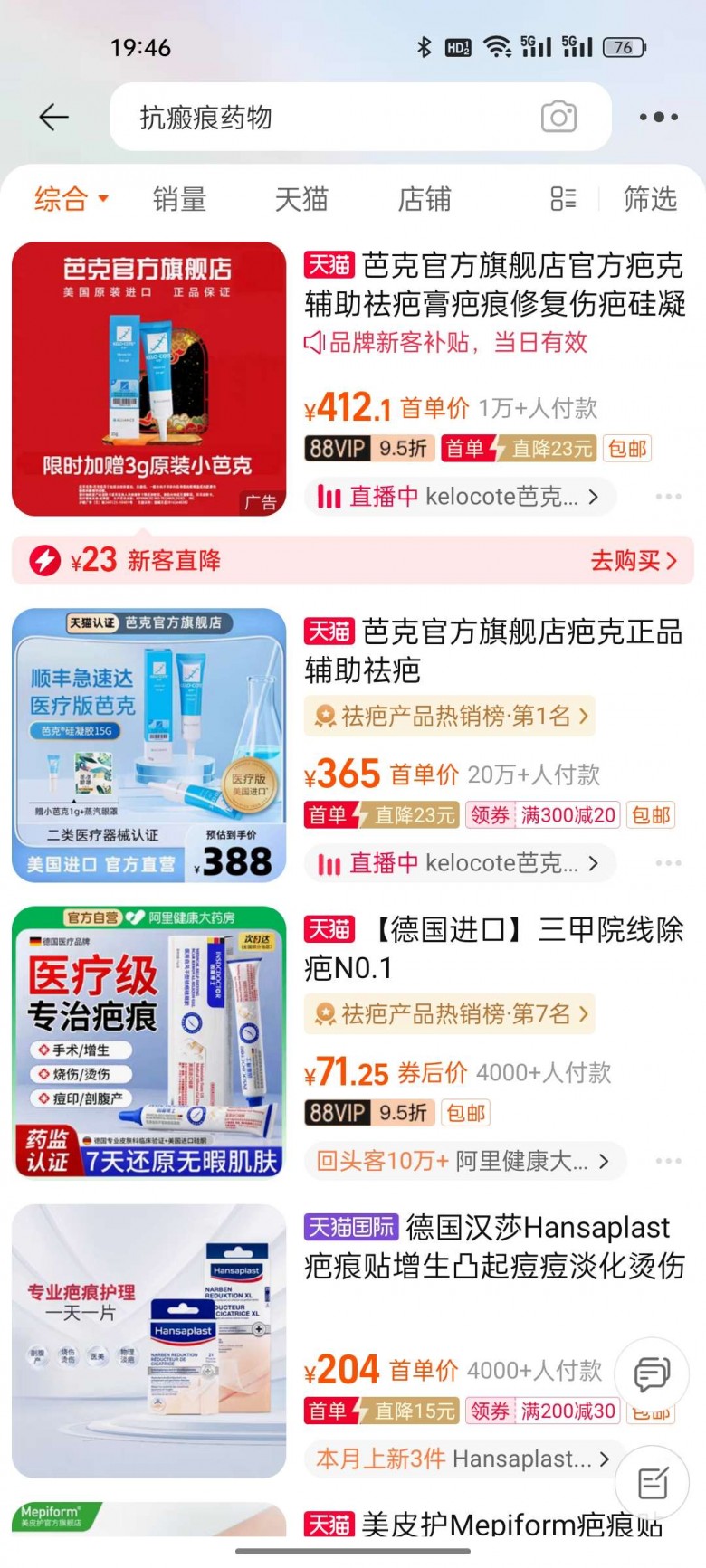Open the 【德国进口】三甲院线除疤 product
The width and height of the screenshot is (706, 1568).
coord(493,948)
